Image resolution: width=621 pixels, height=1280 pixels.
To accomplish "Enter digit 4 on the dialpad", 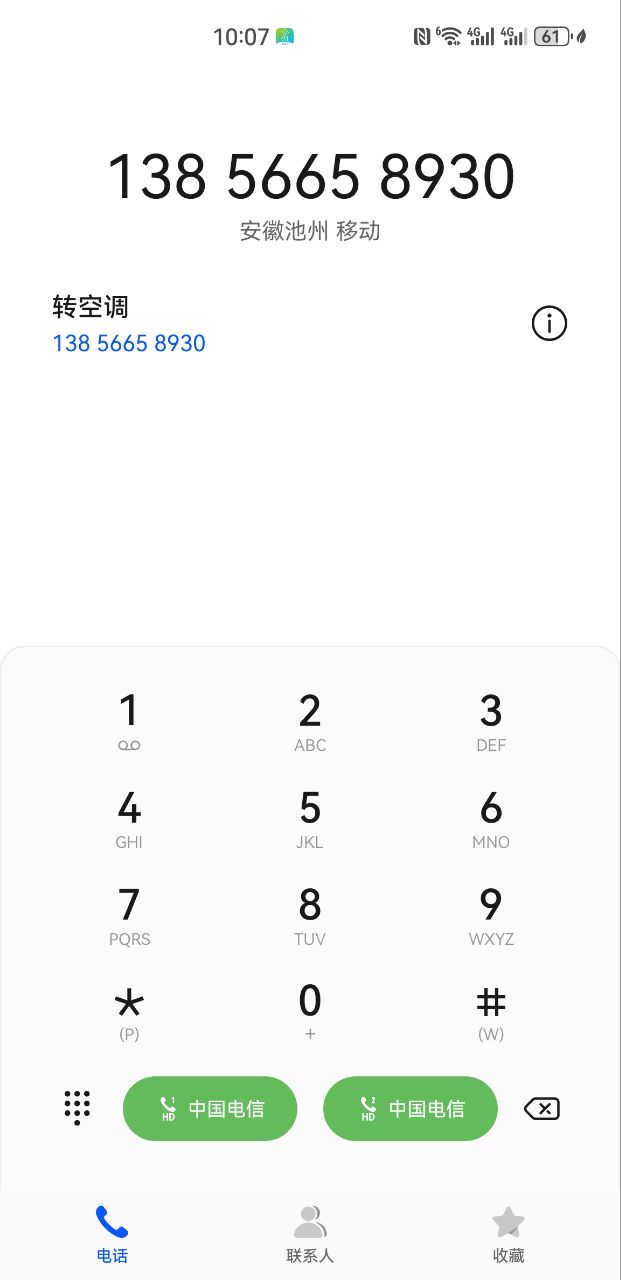I will tap(129, 819).
